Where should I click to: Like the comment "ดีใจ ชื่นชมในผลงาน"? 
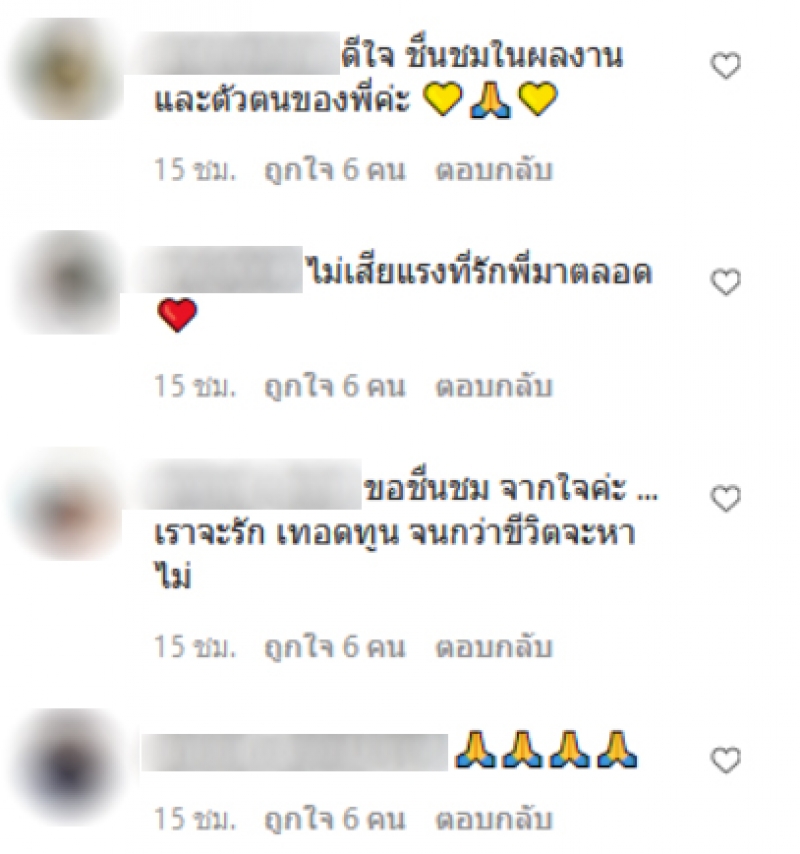(724, 67)
